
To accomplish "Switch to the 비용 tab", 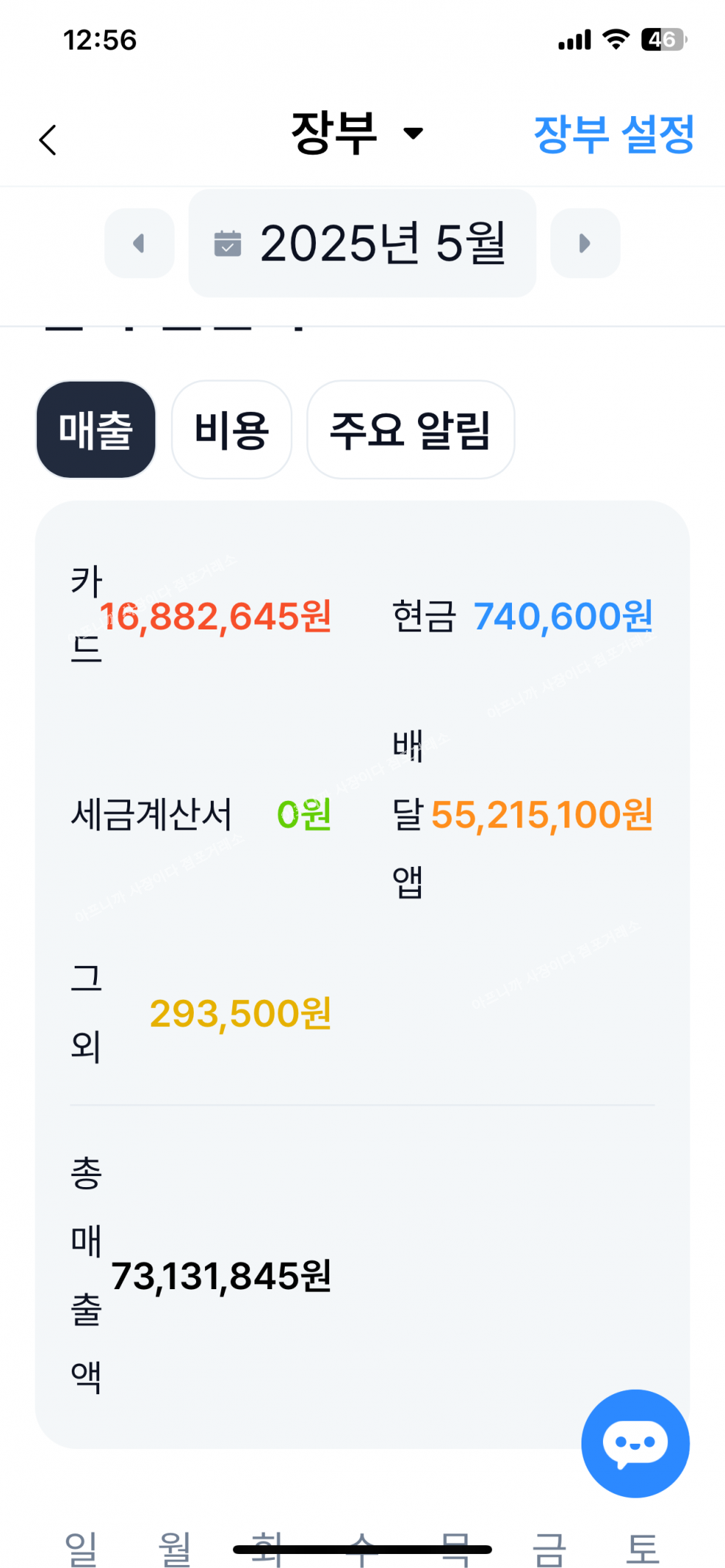I will coord(232,430).
